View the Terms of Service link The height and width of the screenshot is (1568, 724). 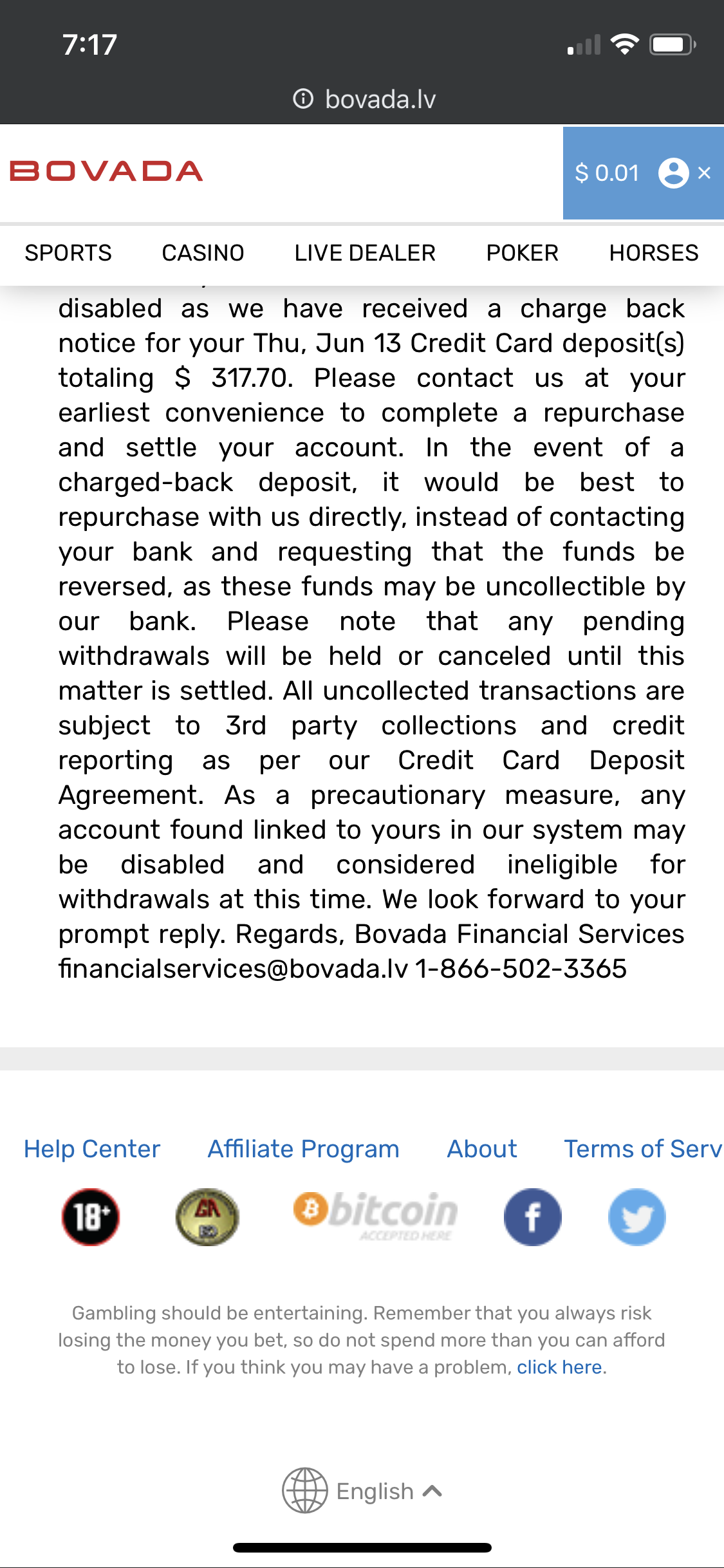point(643,1149)
